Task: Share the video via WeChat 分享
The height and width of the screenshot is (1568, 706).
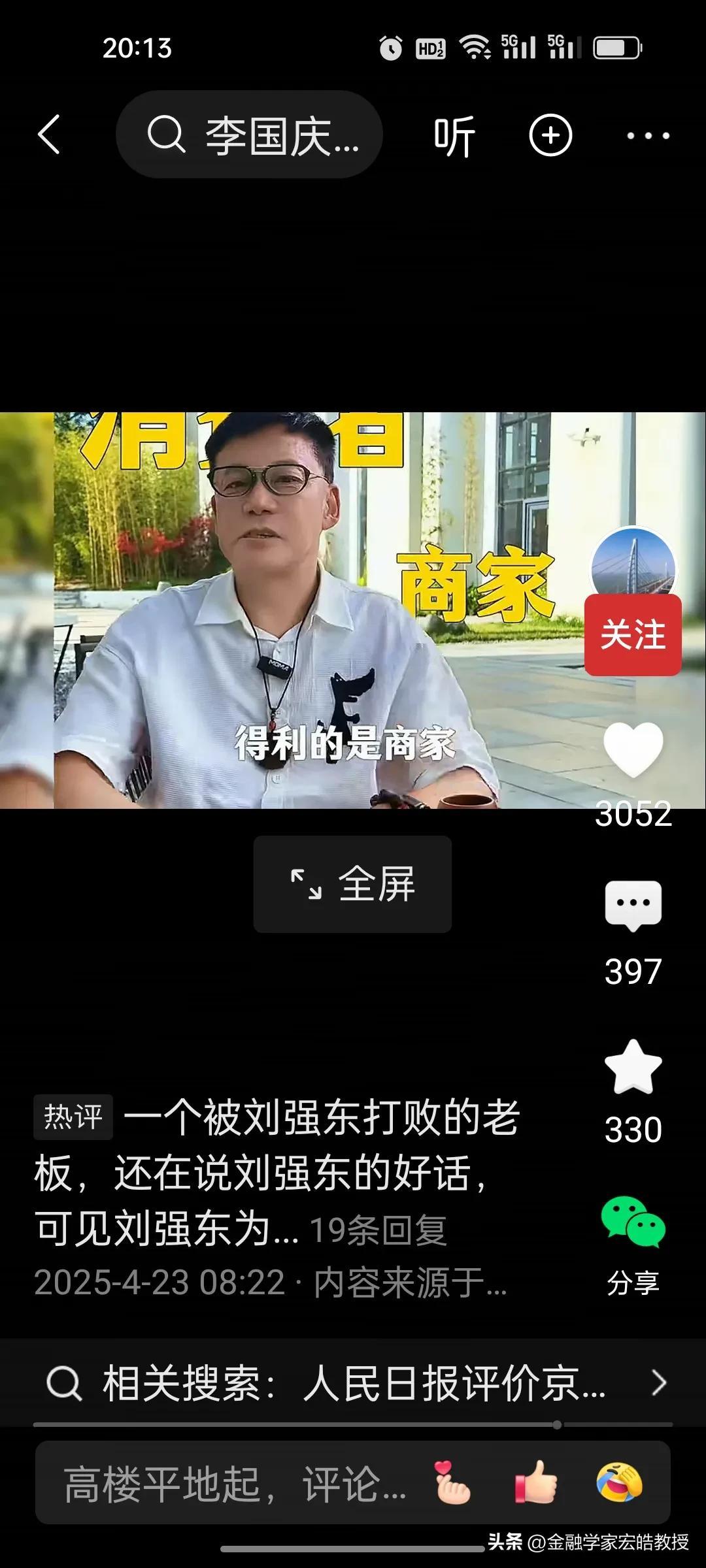Action: coord(633,1223)
